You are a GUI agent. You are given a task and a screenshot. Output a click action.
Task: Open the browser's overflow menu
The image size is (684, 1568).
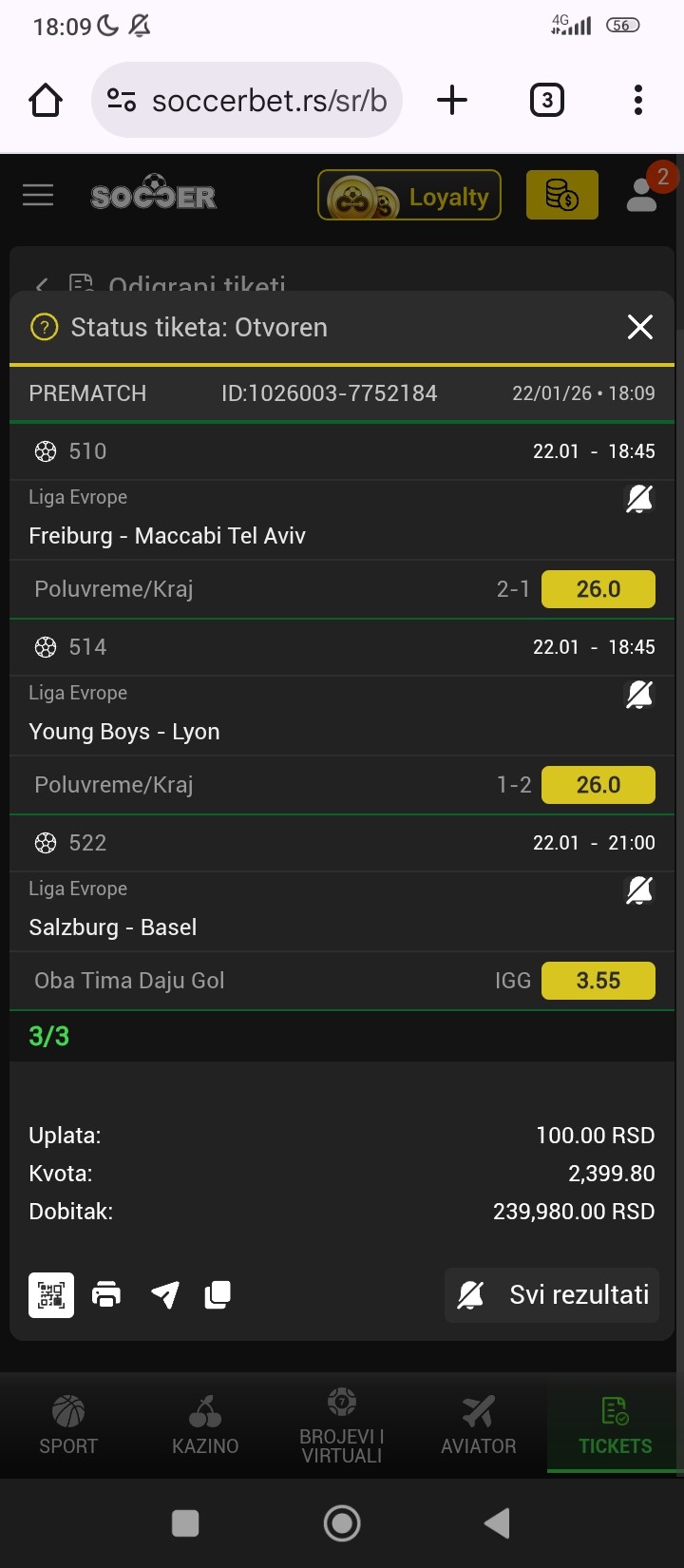637,100
